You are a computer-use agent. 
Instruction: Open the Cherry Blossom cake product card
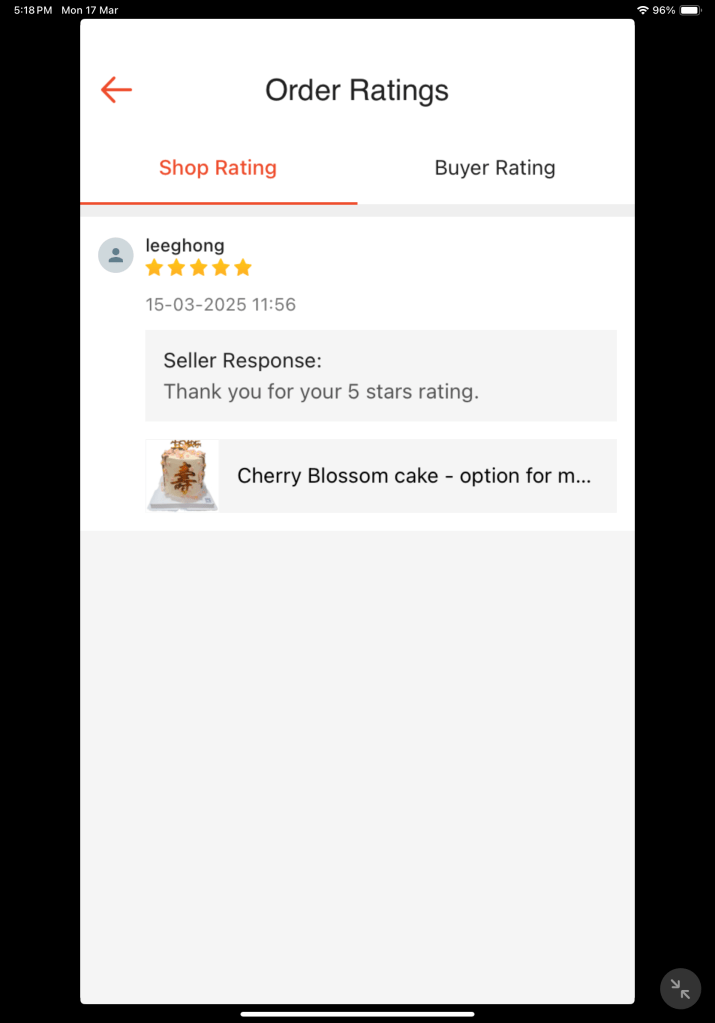pyautogui.click(x=381, y=476)
